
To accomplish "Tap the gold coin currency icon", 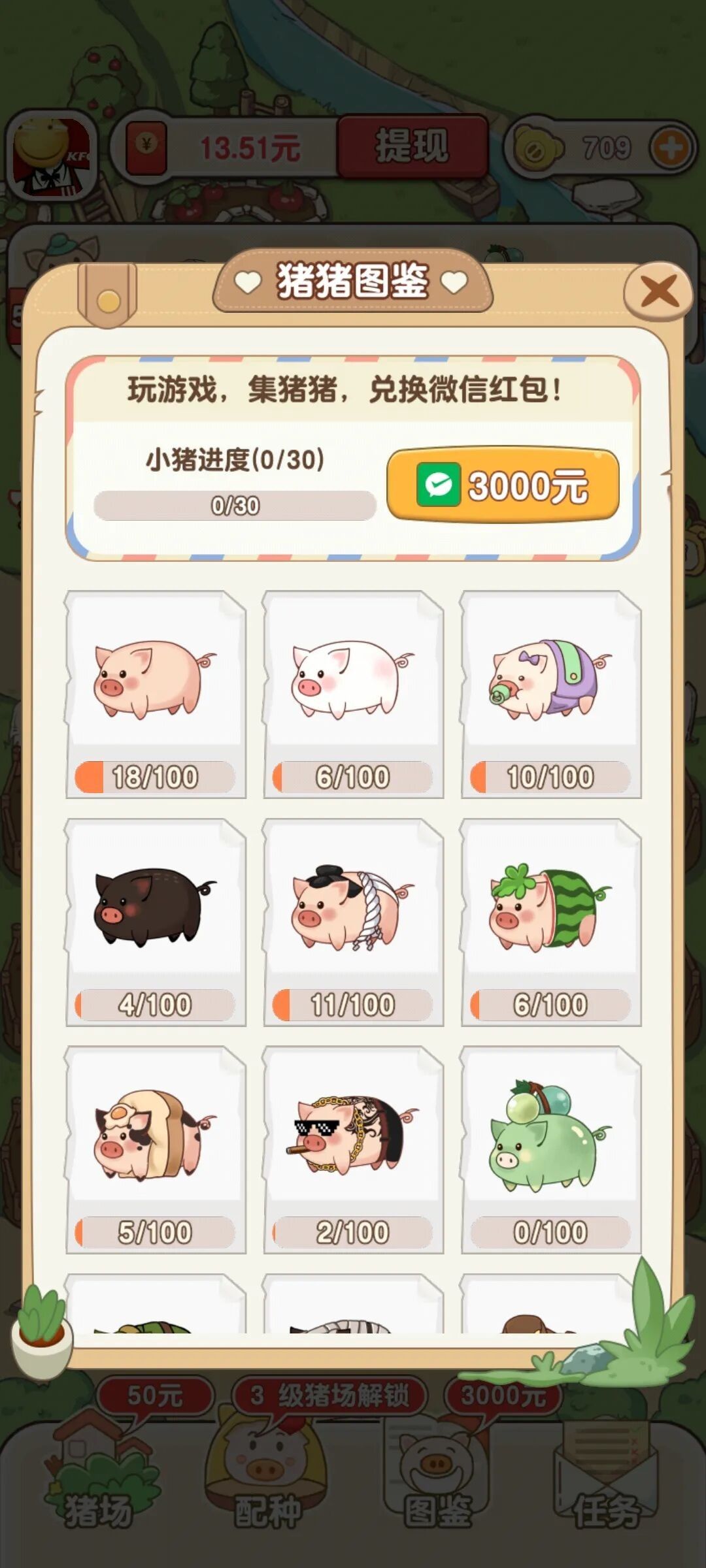I will tap(536, 148).
